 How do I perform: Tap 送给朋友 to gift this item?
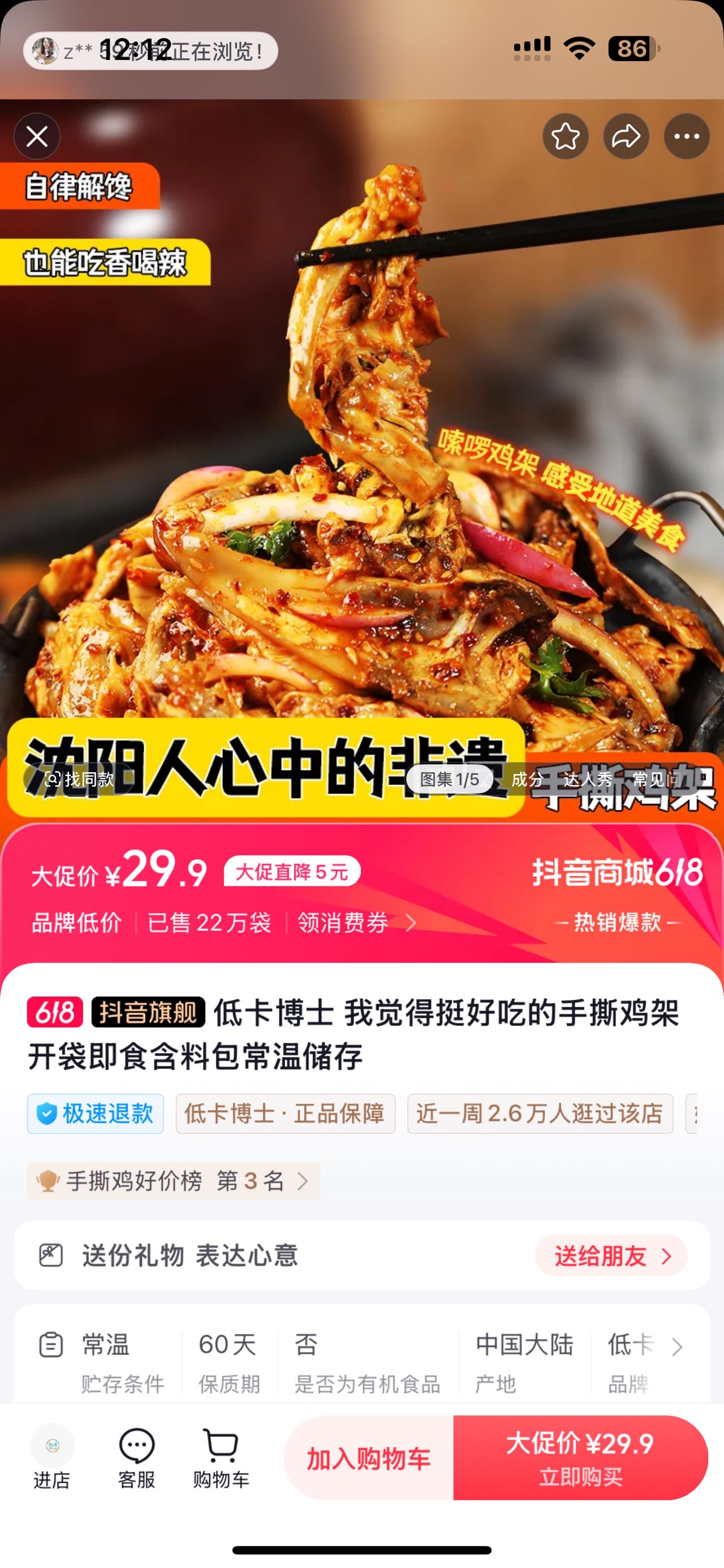point(611,1255)
